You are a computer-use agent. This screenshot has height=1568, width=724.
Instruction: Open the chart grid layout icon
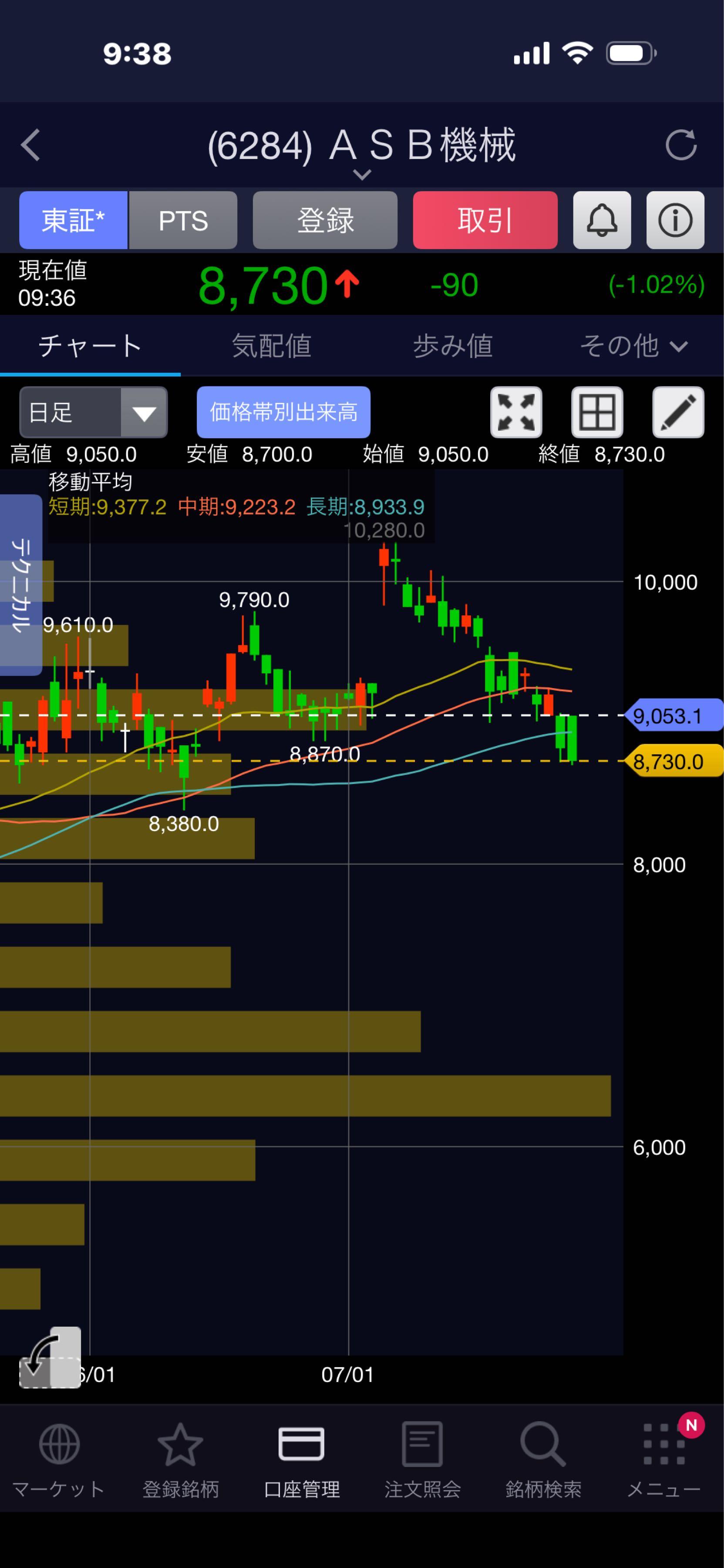tap(597, 412)
